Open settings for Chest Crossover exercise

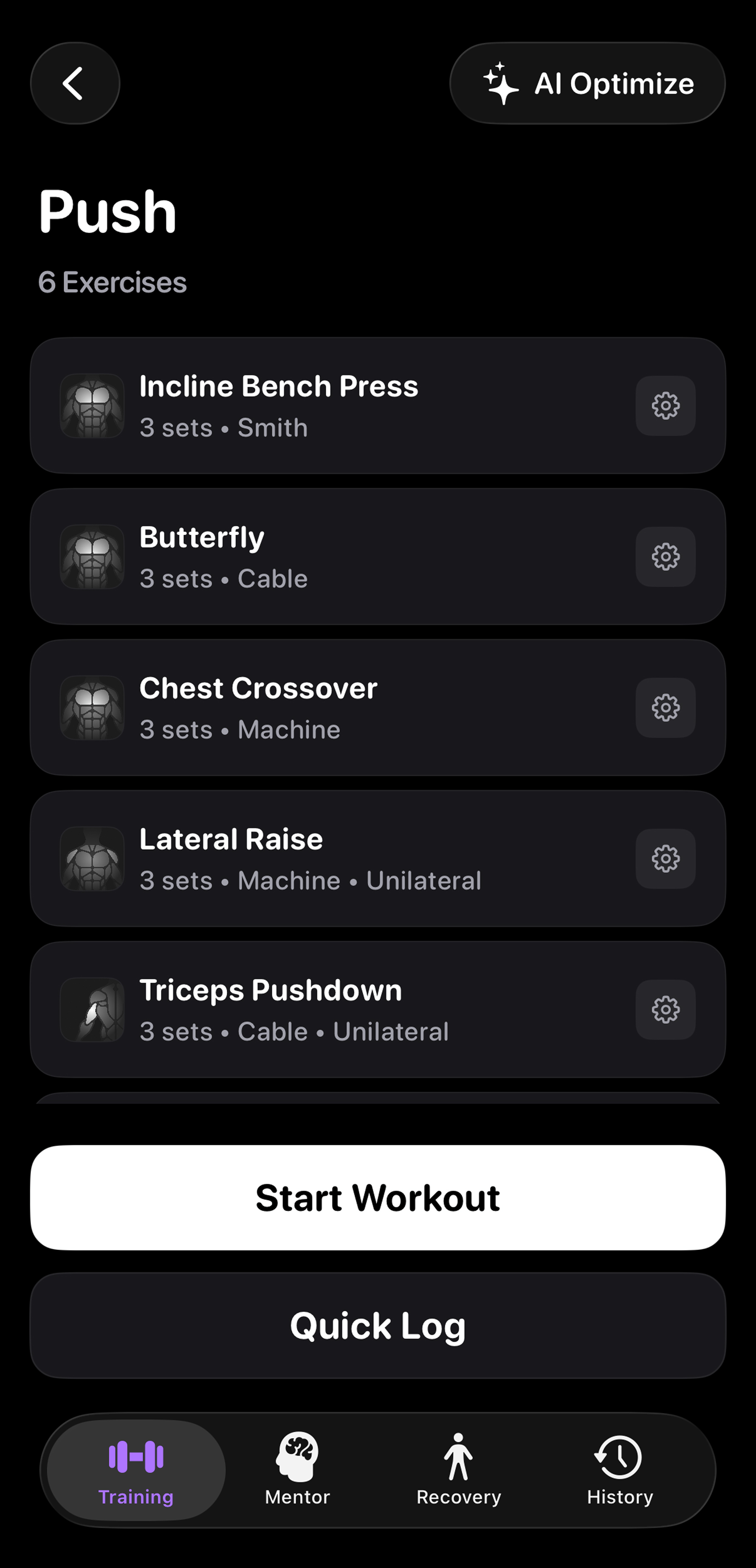(x=665, y=708)
